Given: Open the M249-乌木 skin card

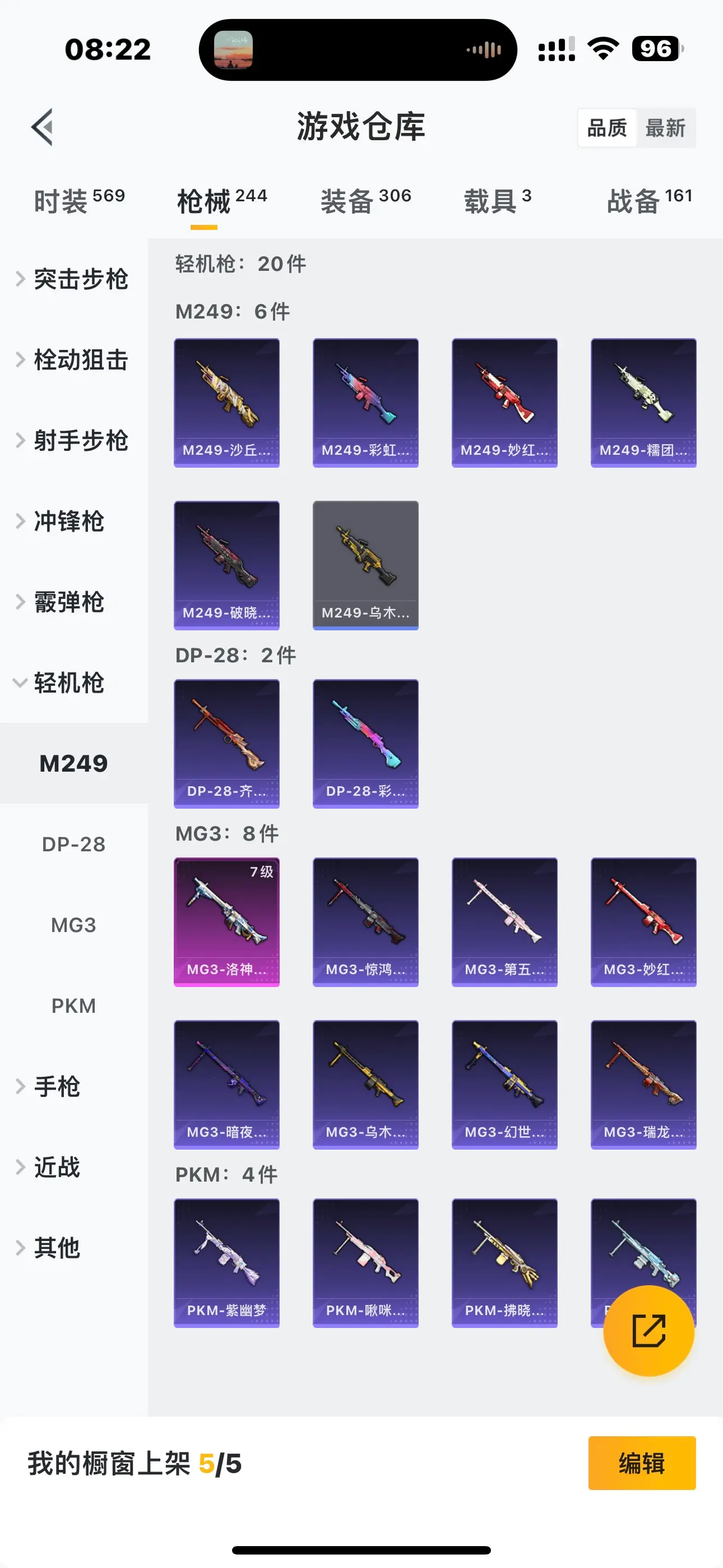Looking at the screenshot, I should (x=365, y=565).
